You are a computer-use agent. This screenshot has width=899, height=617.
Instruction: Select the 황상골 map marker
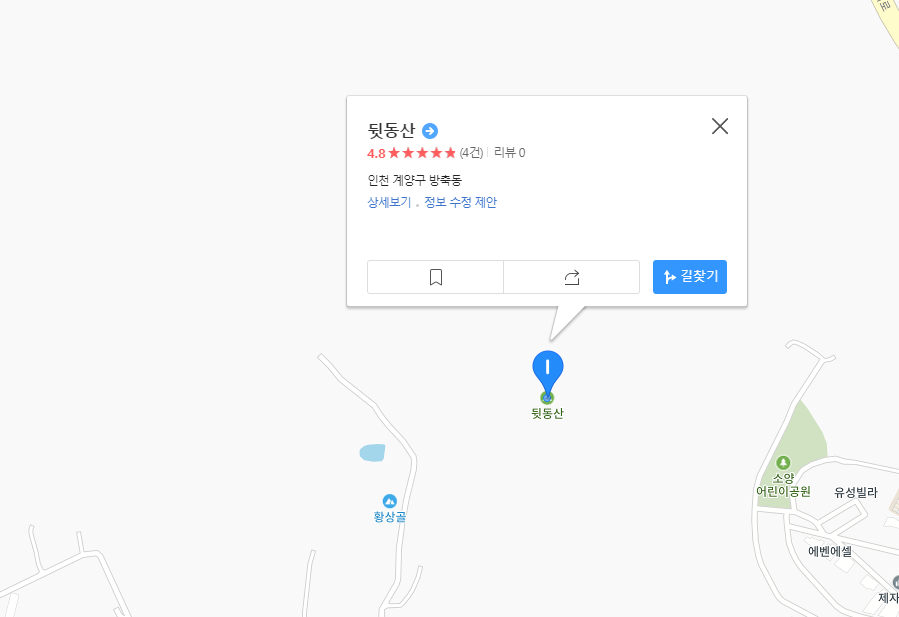(x=390, y=500)
